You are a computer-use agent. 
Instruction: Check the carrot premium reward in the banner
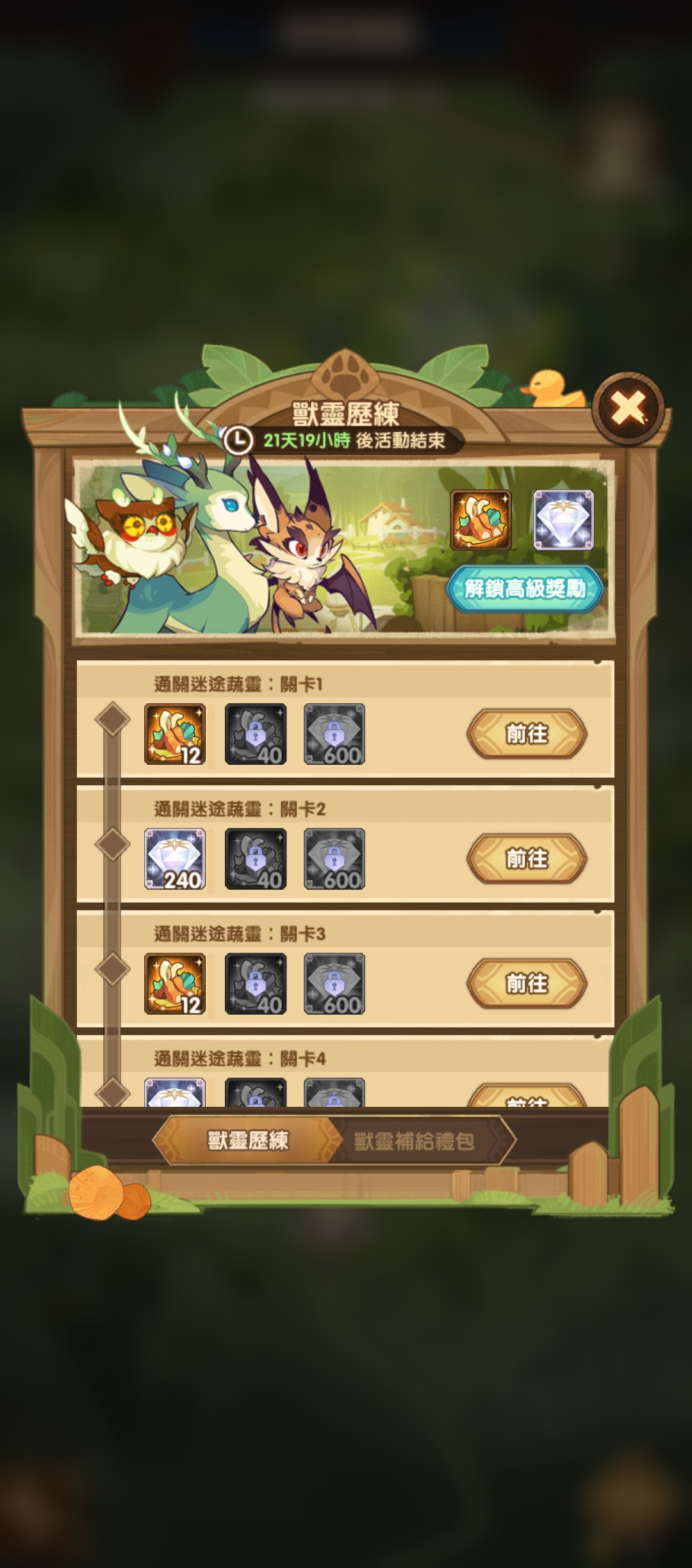481,520
